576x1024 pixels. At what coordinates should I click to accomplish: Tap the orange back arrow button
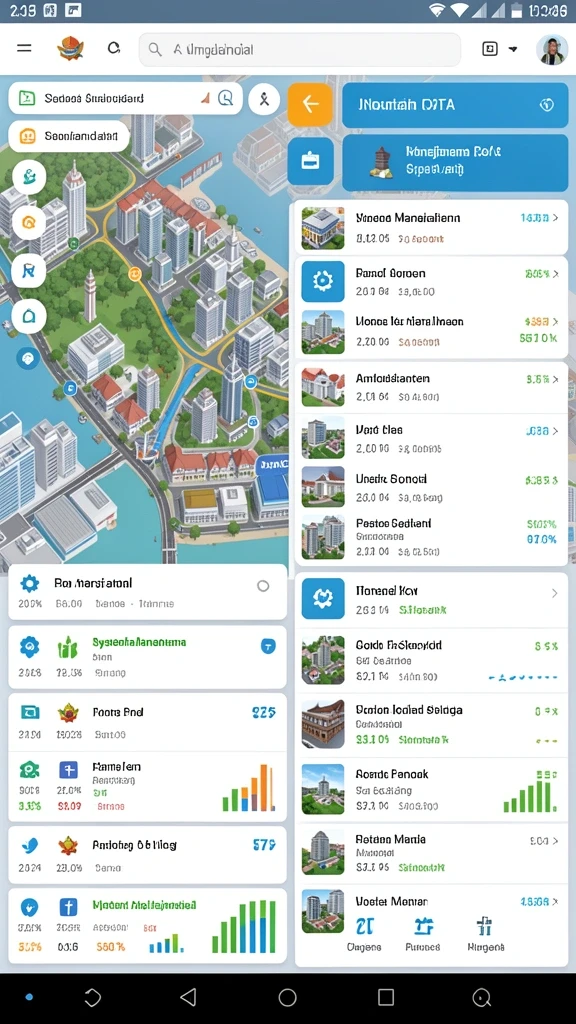tap(310, 104)
